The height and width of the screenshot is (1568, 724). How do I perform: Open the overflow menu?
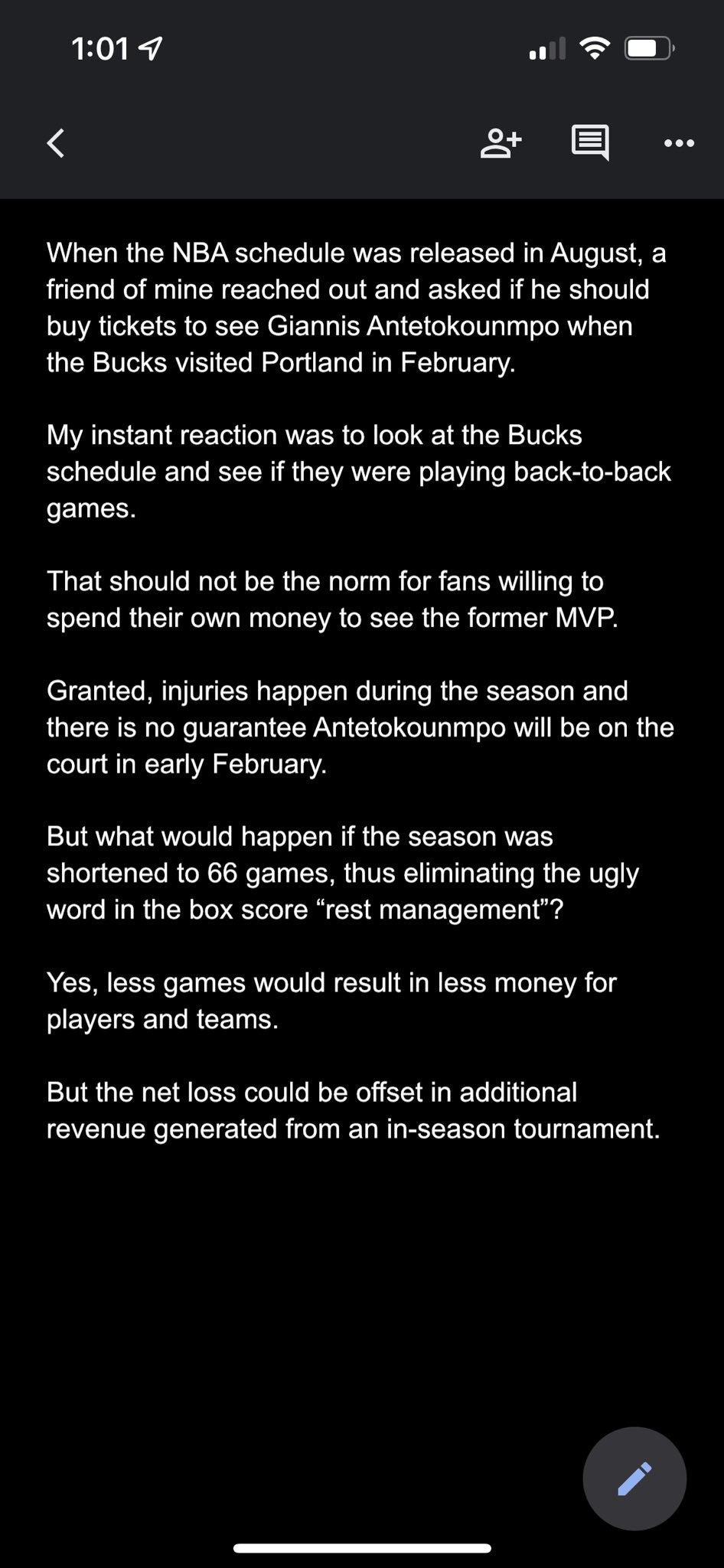[679, 142]
